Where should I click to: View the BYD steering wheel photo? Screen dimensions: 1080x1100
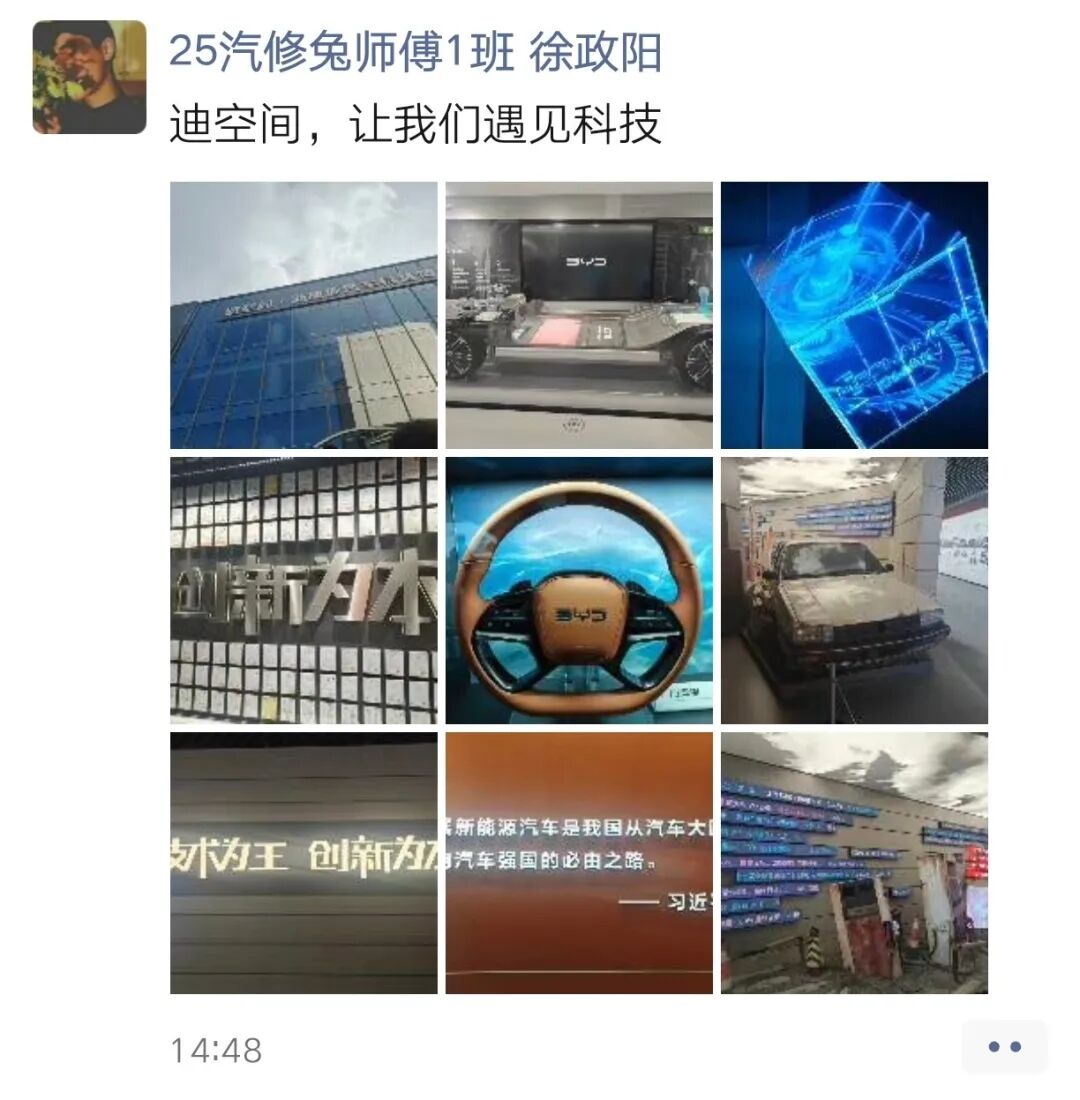pos(579,590)
